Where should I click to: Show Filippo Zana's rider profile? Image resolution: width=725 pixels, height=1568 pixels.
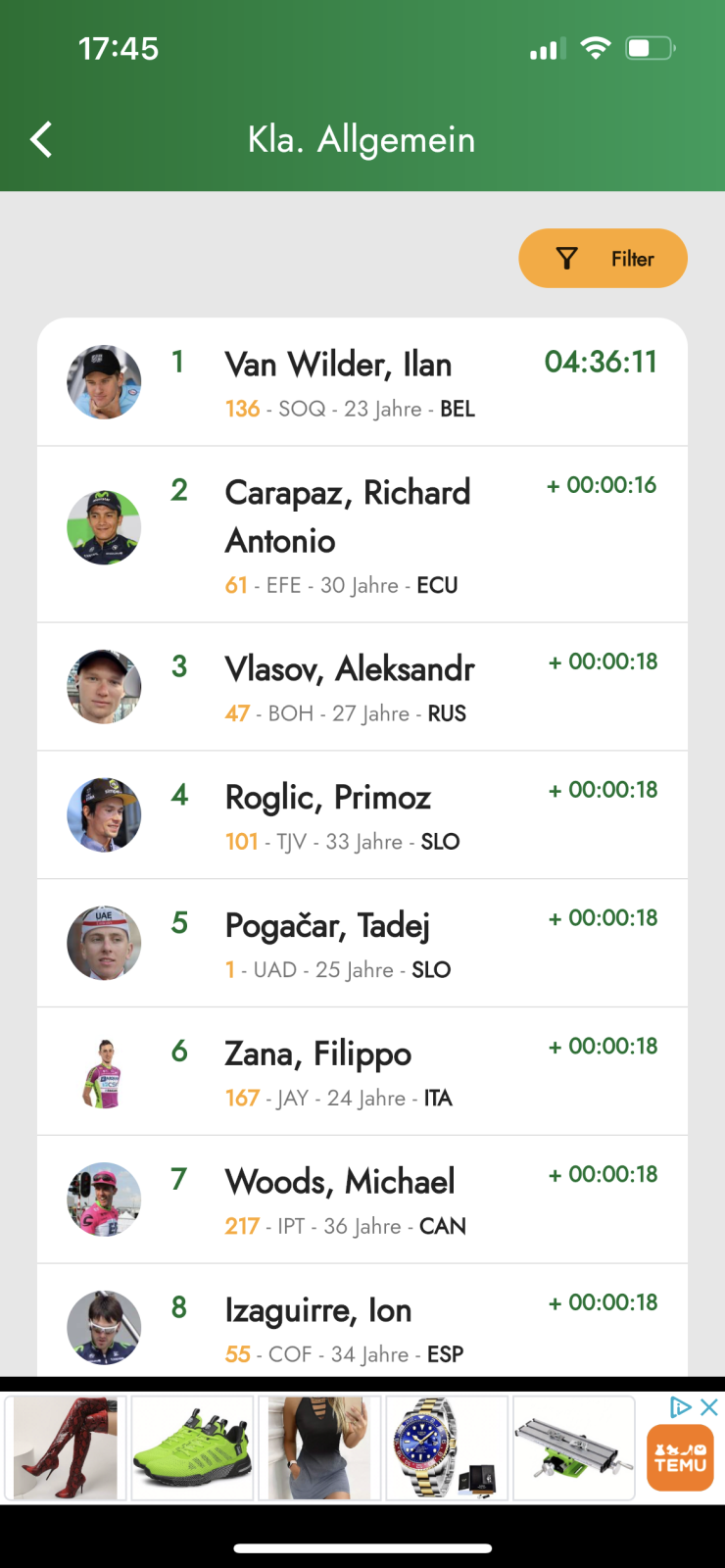pos(362,1072)
